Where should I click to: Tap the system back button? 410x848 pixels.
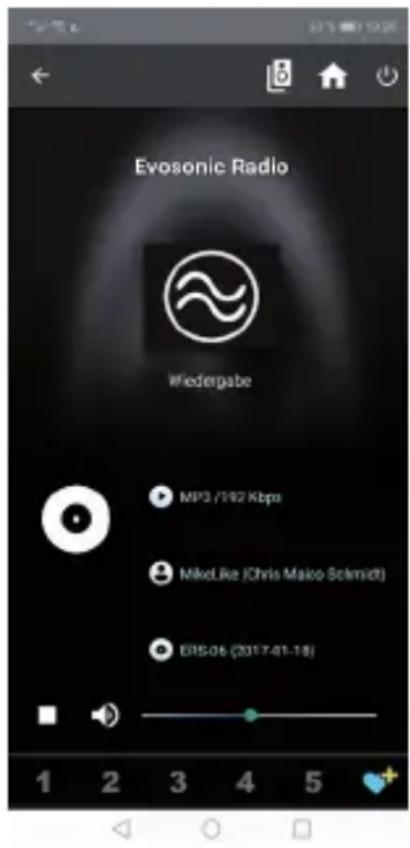[x=122, y=828]
